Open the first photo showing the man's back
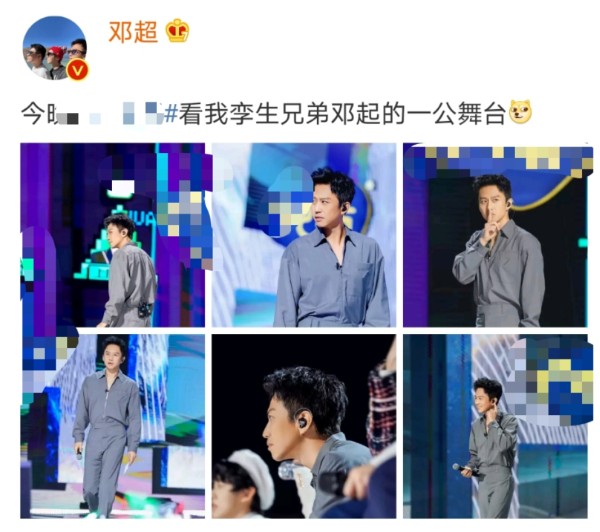The image size is (600, 532). [x=113, y=235]
